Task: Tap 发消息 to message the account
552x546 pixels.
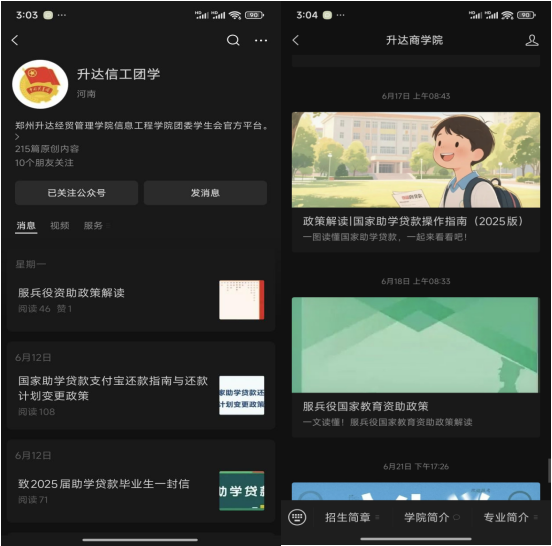Action: tap(205, 193)
